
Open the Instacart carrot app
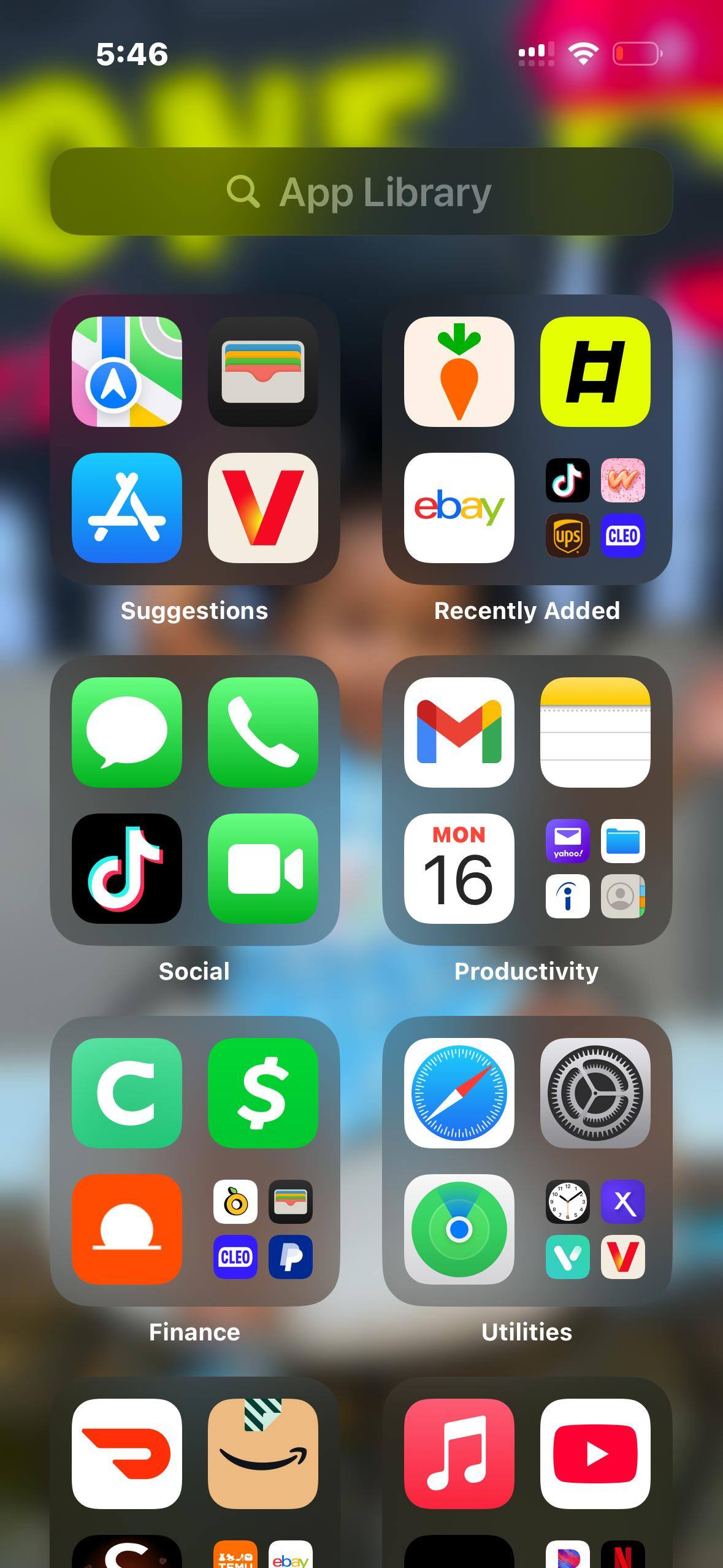click(459, 372)
